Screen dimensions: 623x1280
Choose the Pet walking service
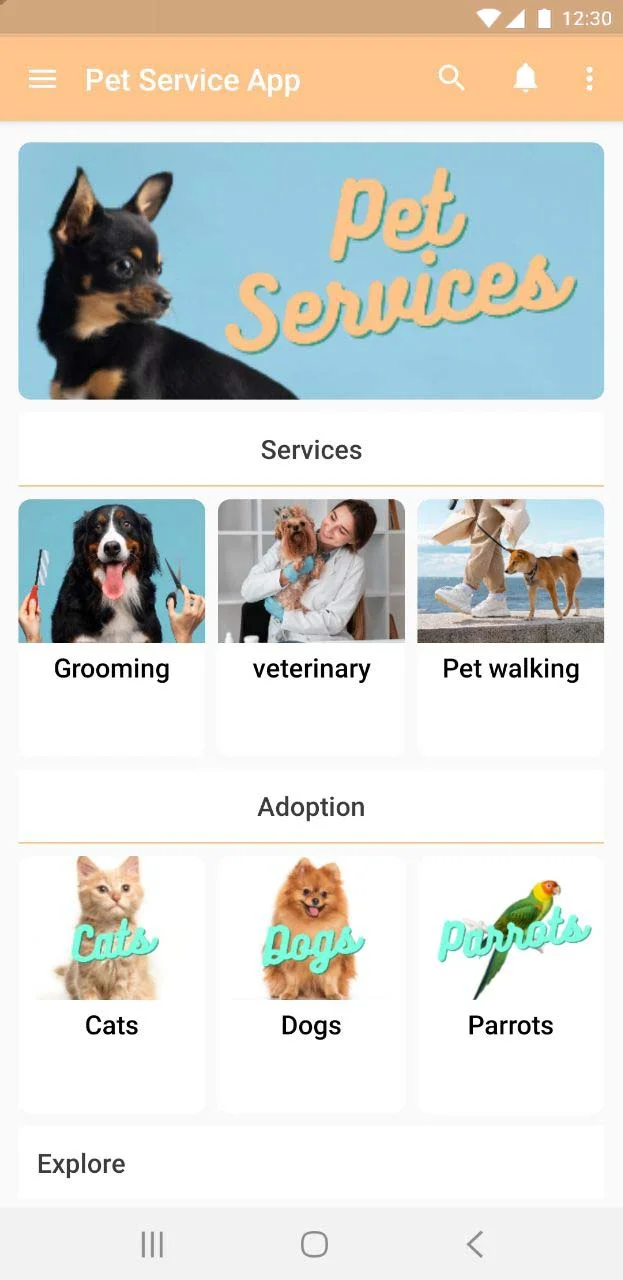(x=510, y=626)
